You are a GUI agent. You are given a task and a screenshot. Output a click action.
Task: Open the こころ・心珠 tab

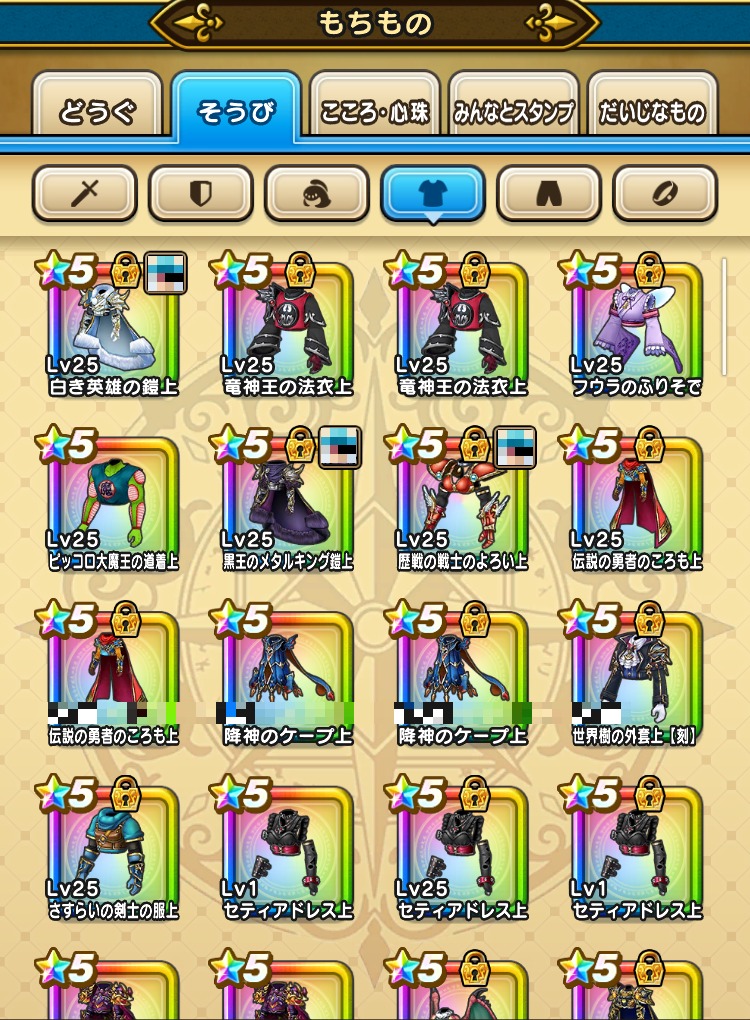pos(374,112)
